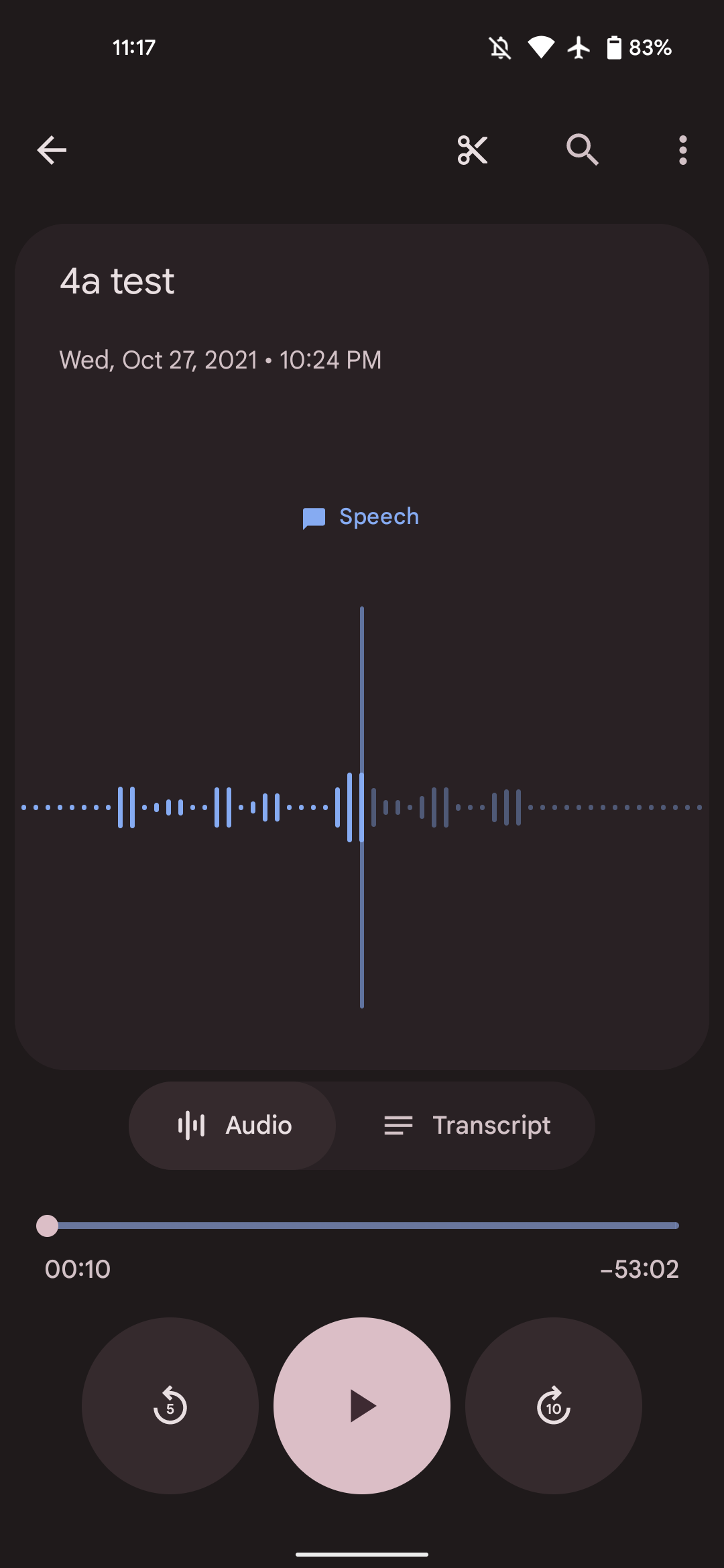Skip forward 10 seconds
Screen dimensions: 724x1568
[554, 1406]
